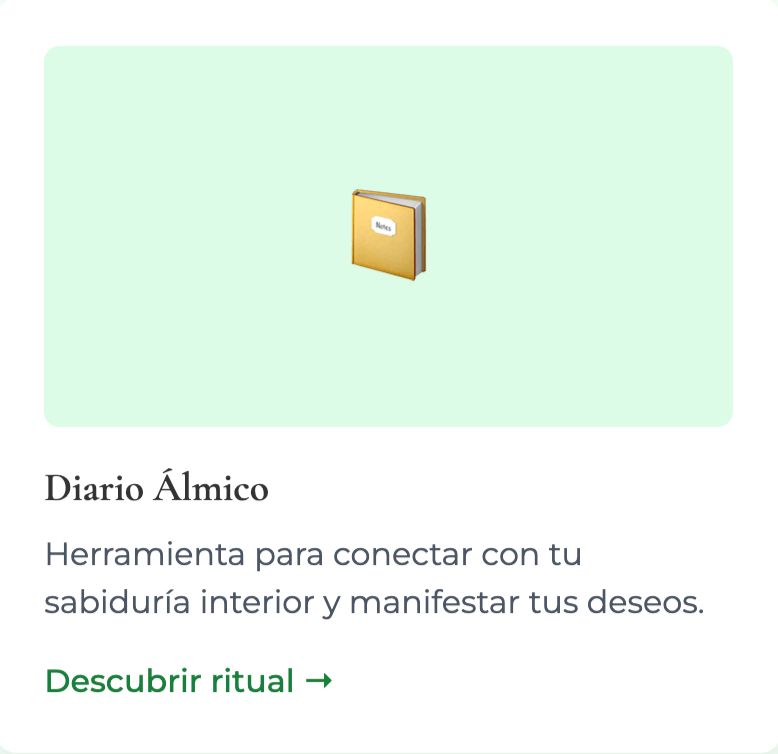The height and width of the screenshot is (754, 778).
Task: Open the Descubrir ritual link
Action: pos(188,681)
